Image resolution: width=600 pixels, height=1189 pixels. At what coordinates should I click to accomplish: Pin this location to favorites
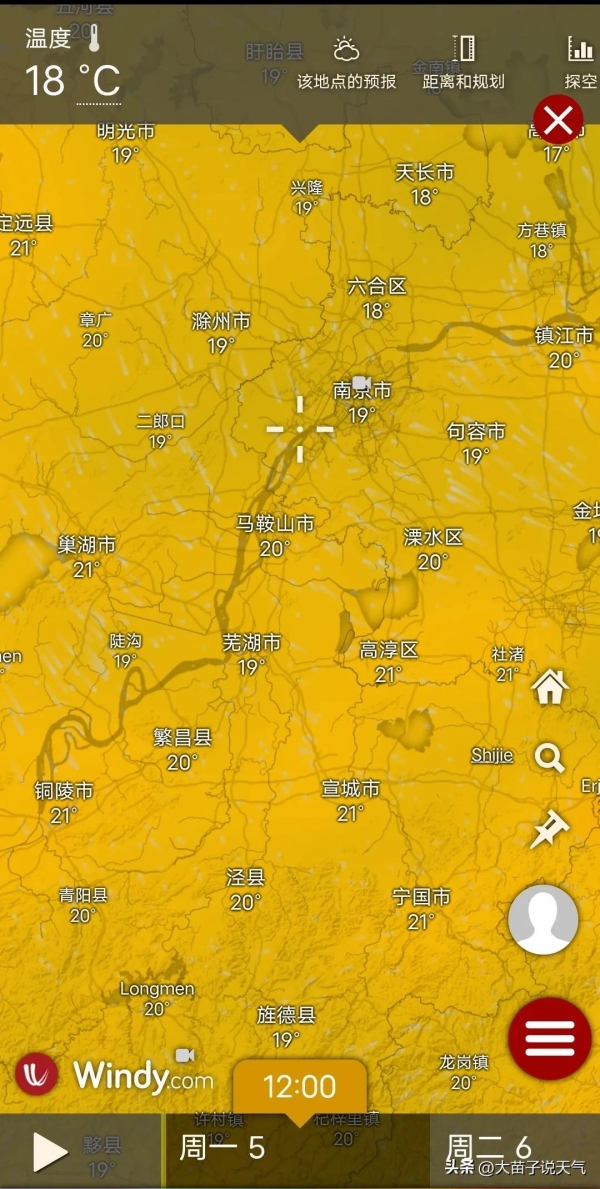549,830
